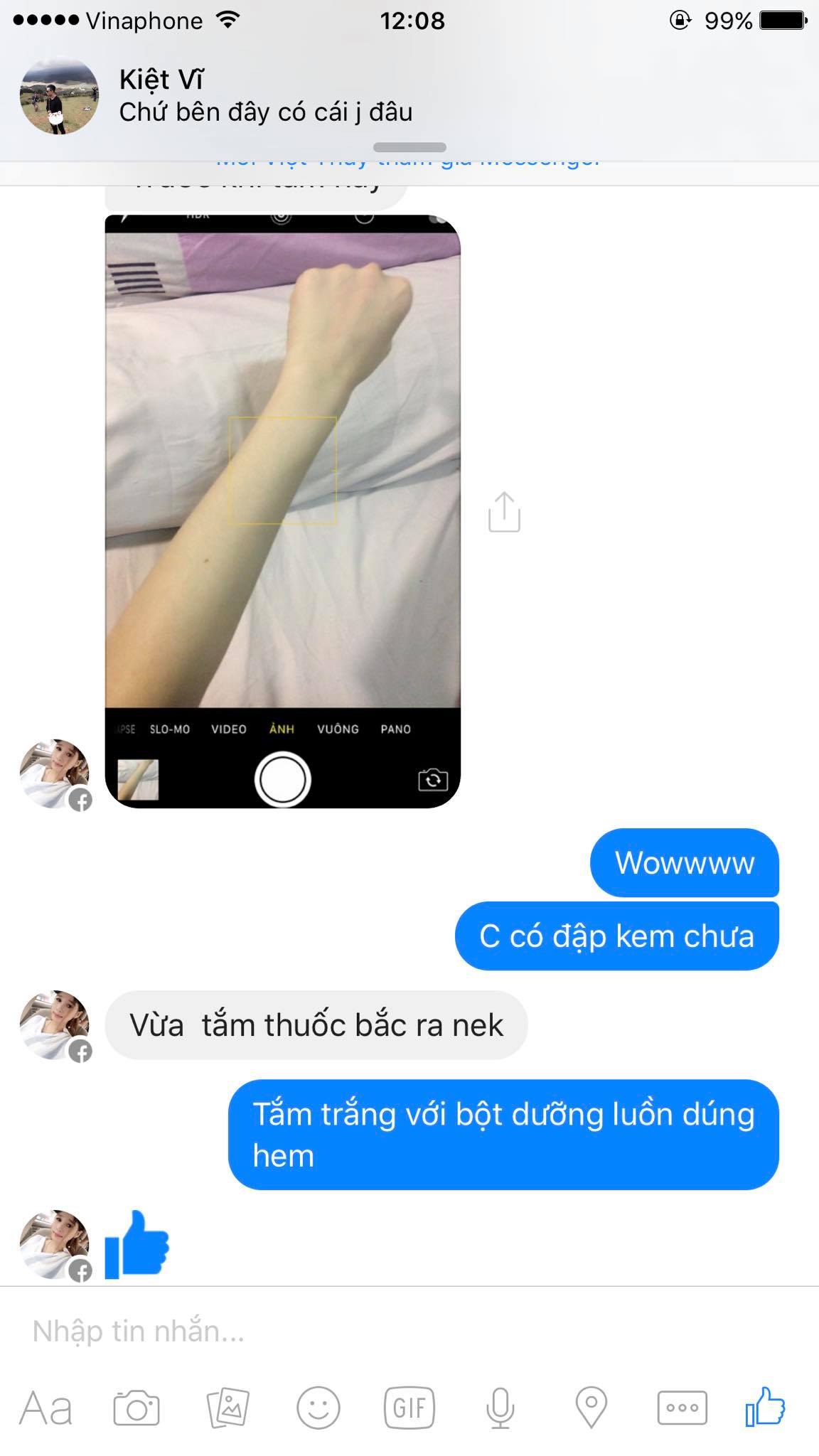The height and width of the screenshot is (1456, 819).
Task: Send a thumbs-up like
Action: coord(765,1408)
